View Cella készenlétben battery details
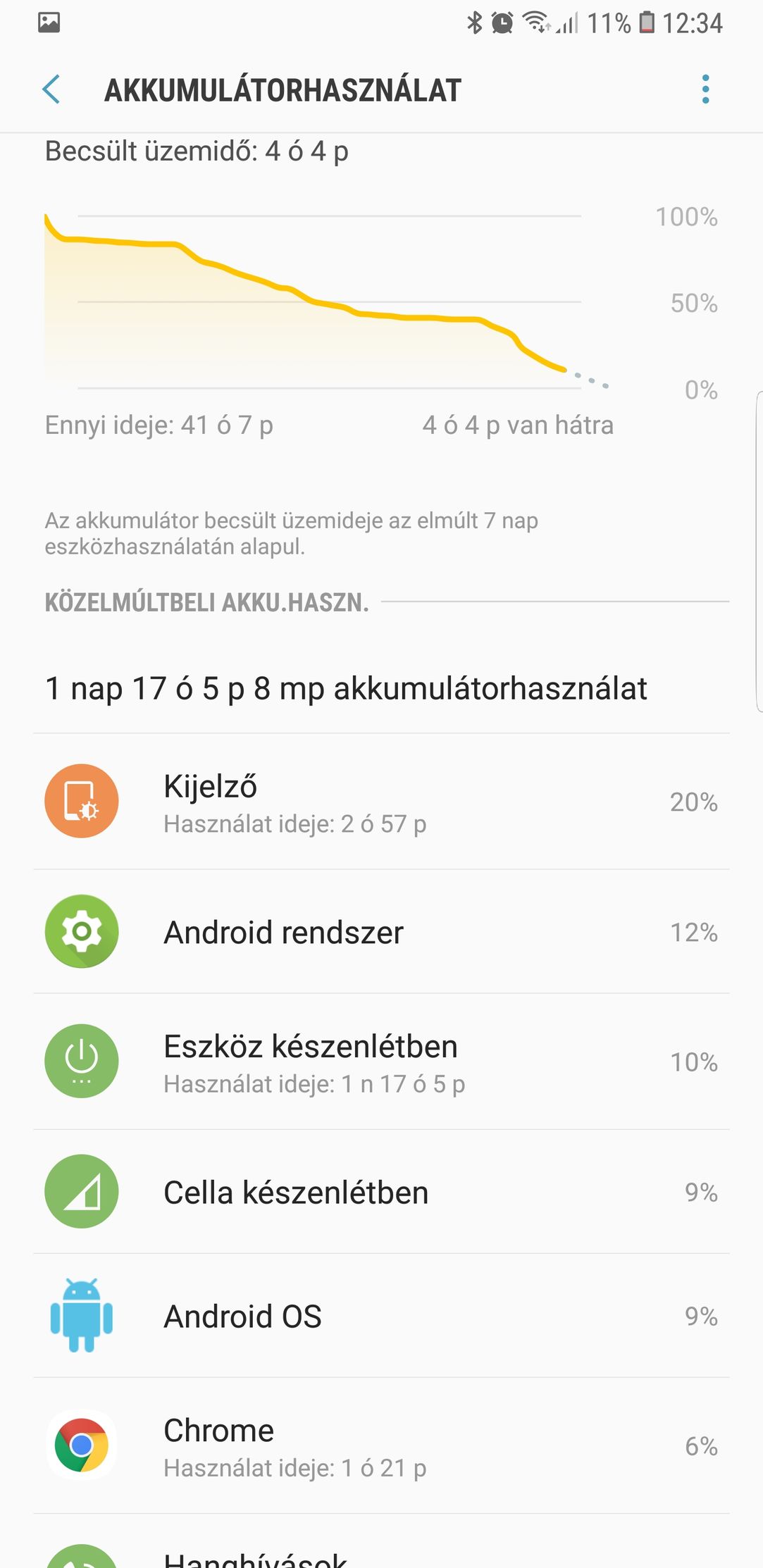 tap(381, 1192)
